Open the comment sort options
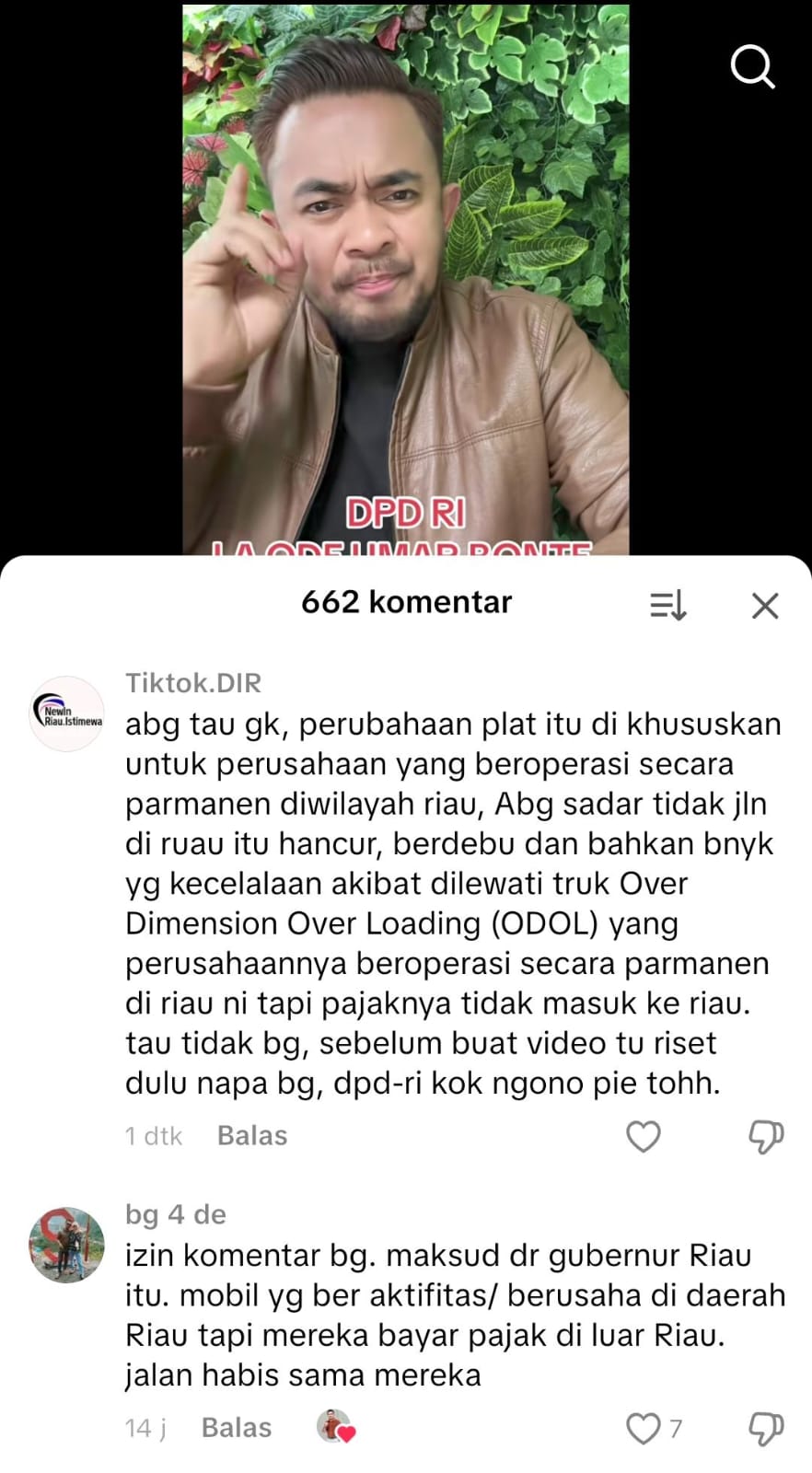Image resolution: width=812 pixels, height=1473 pixels. (x=667, y=606)
